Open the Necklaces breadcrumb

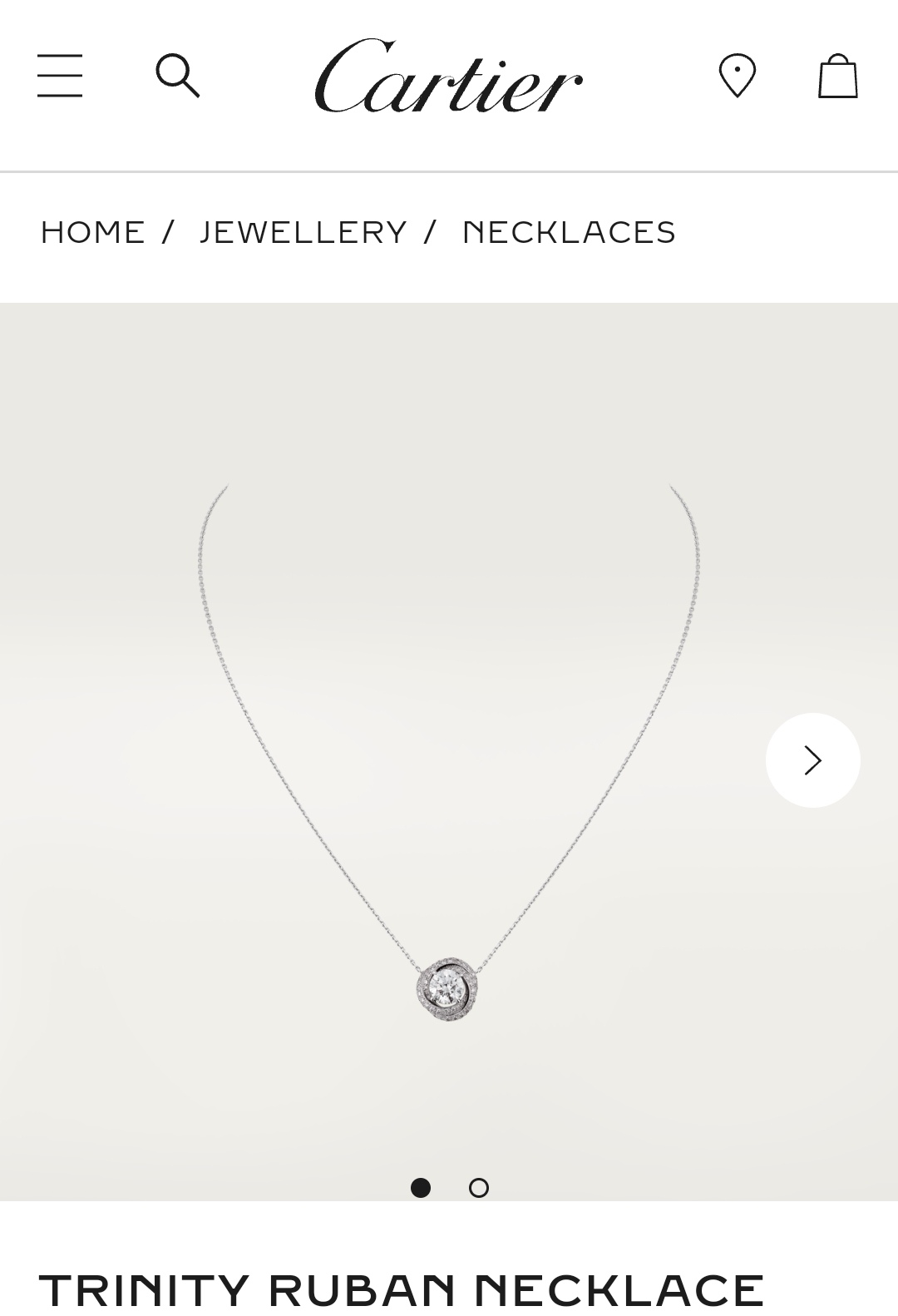click(569, 232)
